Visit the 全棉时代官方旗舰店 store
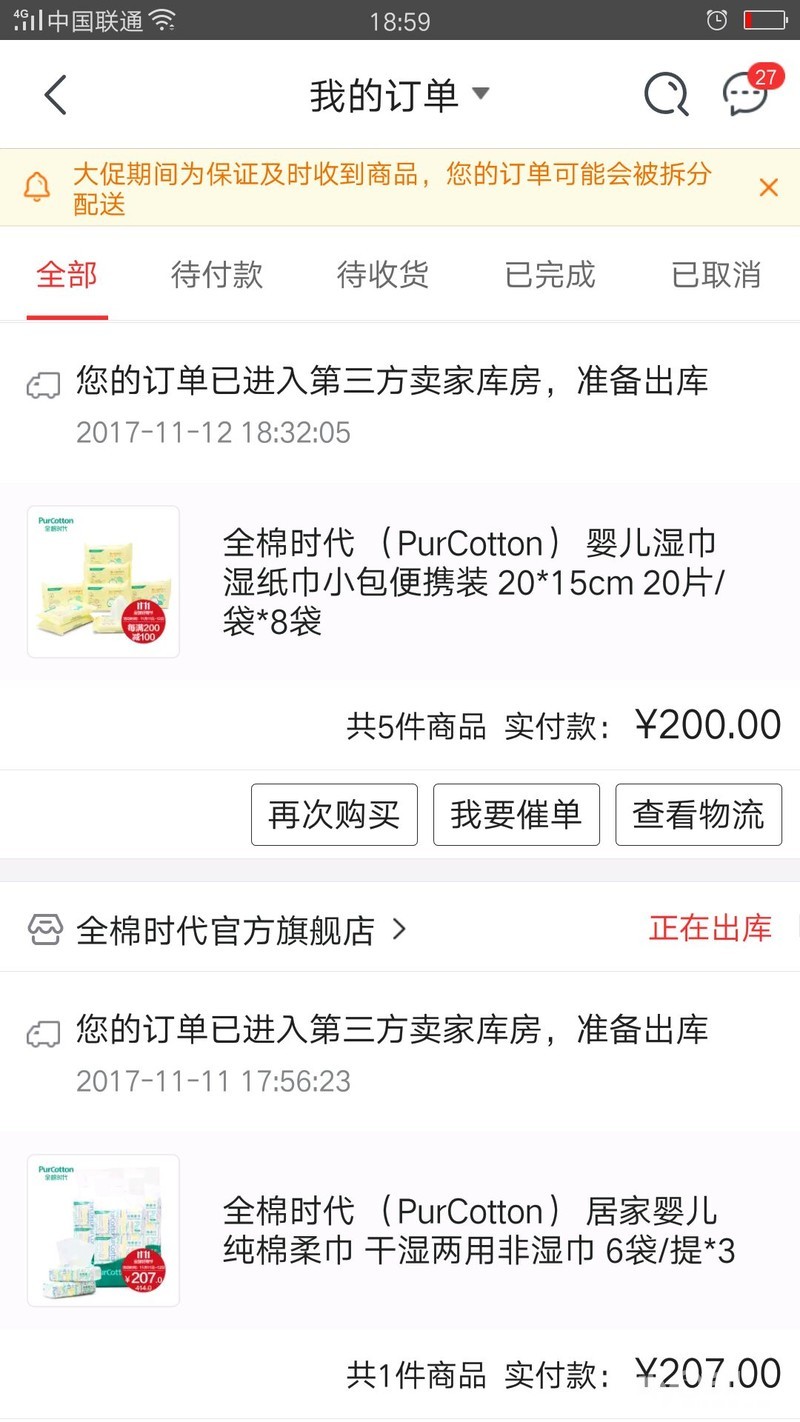800x1422 pixels. pyautogui.click(x=225, y=930)
